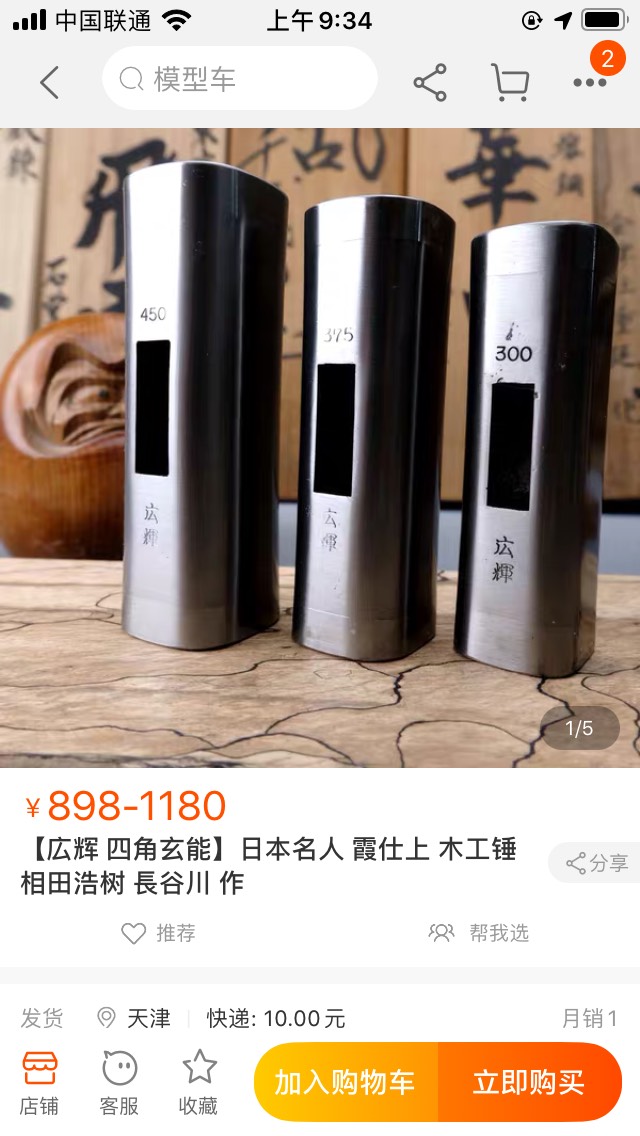Open the more options menu with badge

click(x=590, y=82)
